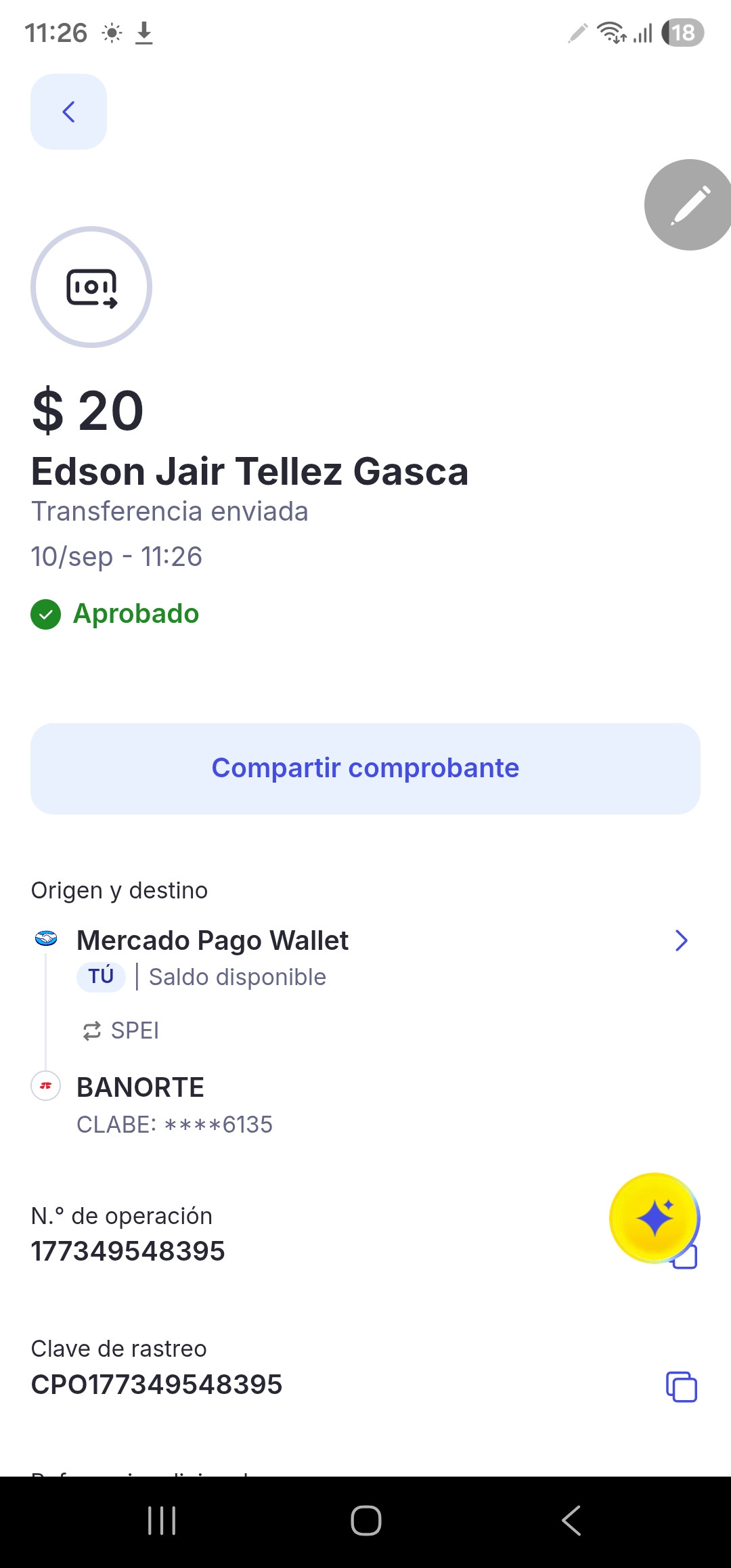Open the yellow sparkle assistant button
Viewport: 731px width, 1568px height.
click(x=655, y=1218)
